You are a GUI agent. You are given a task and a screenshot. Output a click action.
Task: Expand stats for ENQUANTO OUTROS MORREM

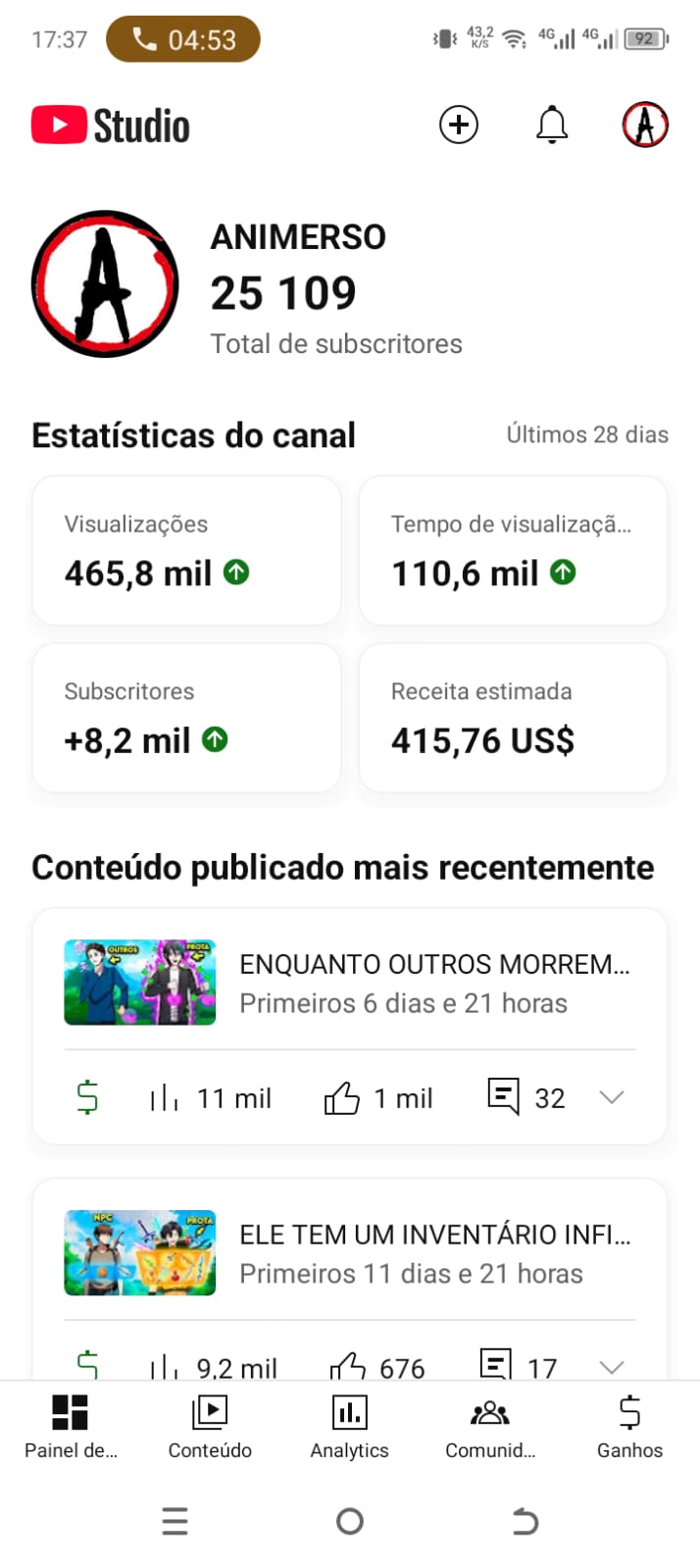click(612, 1097)
